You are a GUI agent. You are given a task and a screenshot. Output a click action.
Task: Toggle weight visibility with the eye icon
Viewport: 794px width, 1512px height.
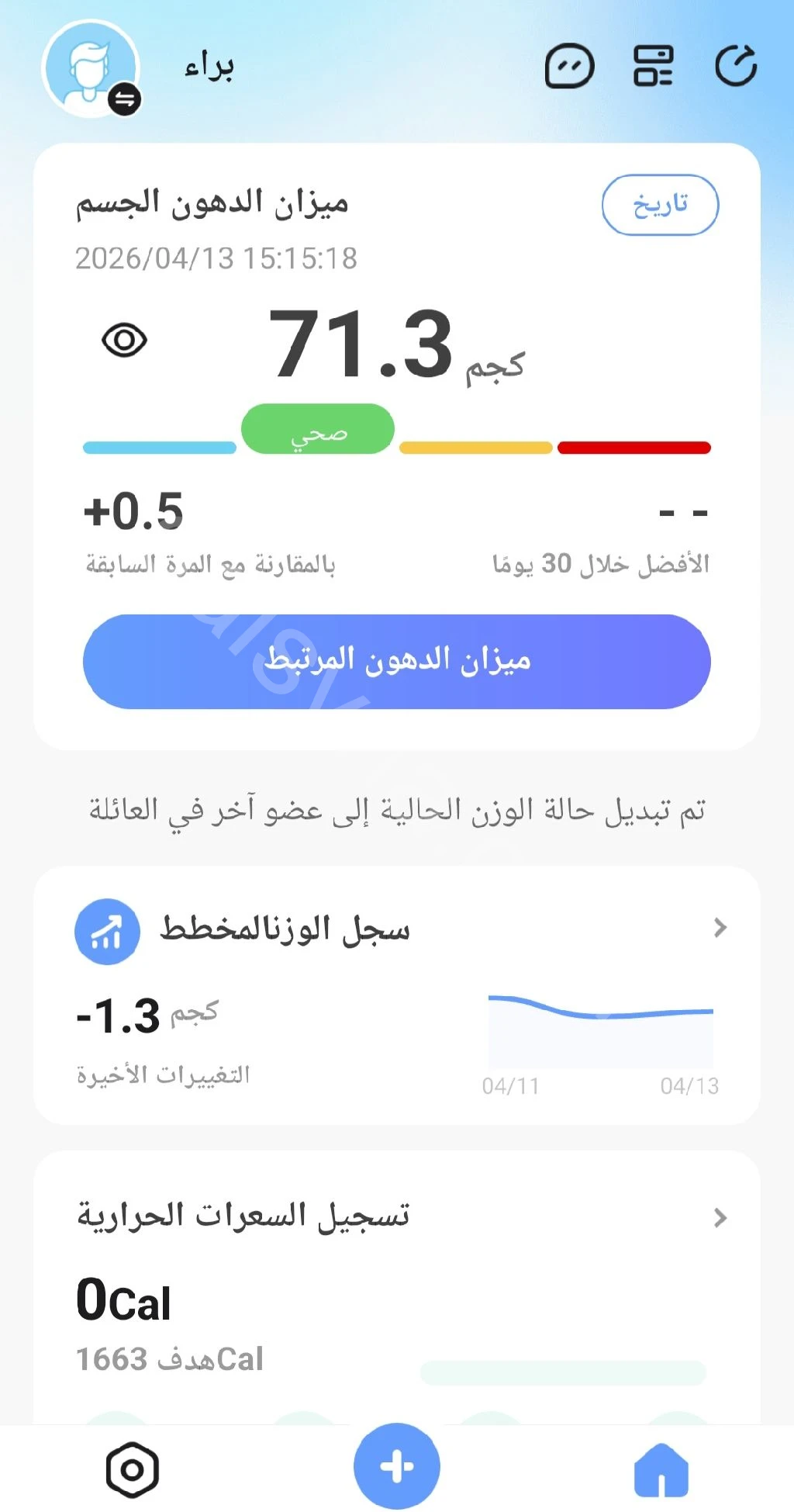coord(124,340)
